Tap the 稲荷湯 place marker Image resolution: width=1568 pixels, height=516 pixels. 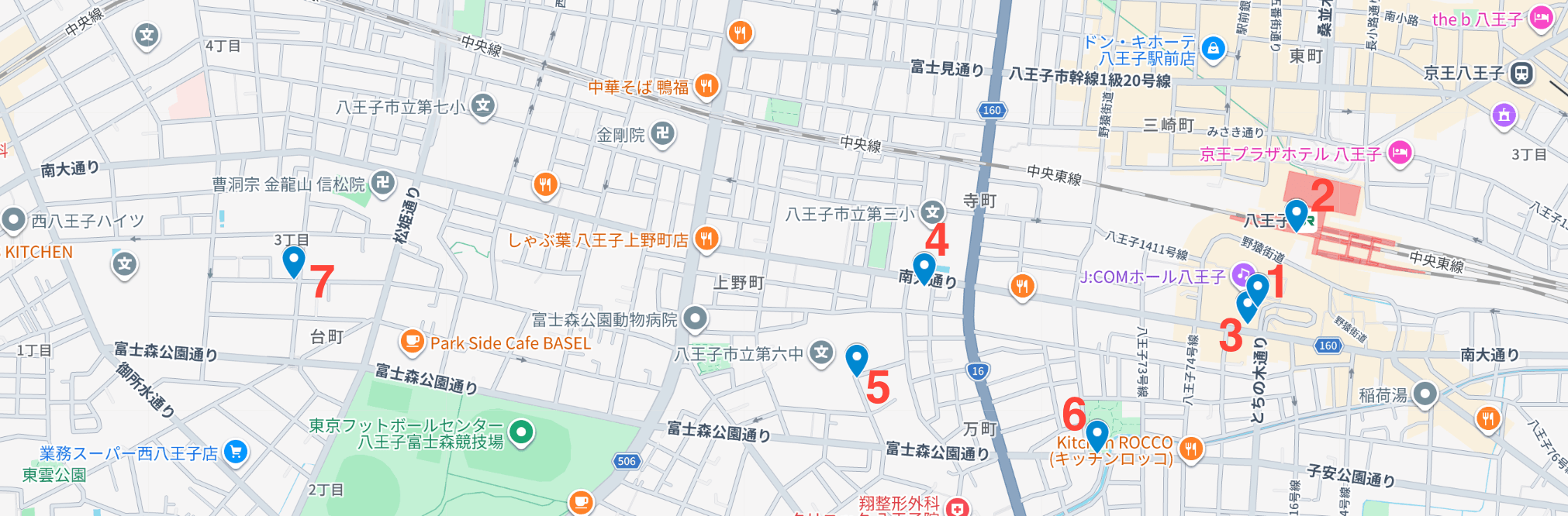point(1425,394)
